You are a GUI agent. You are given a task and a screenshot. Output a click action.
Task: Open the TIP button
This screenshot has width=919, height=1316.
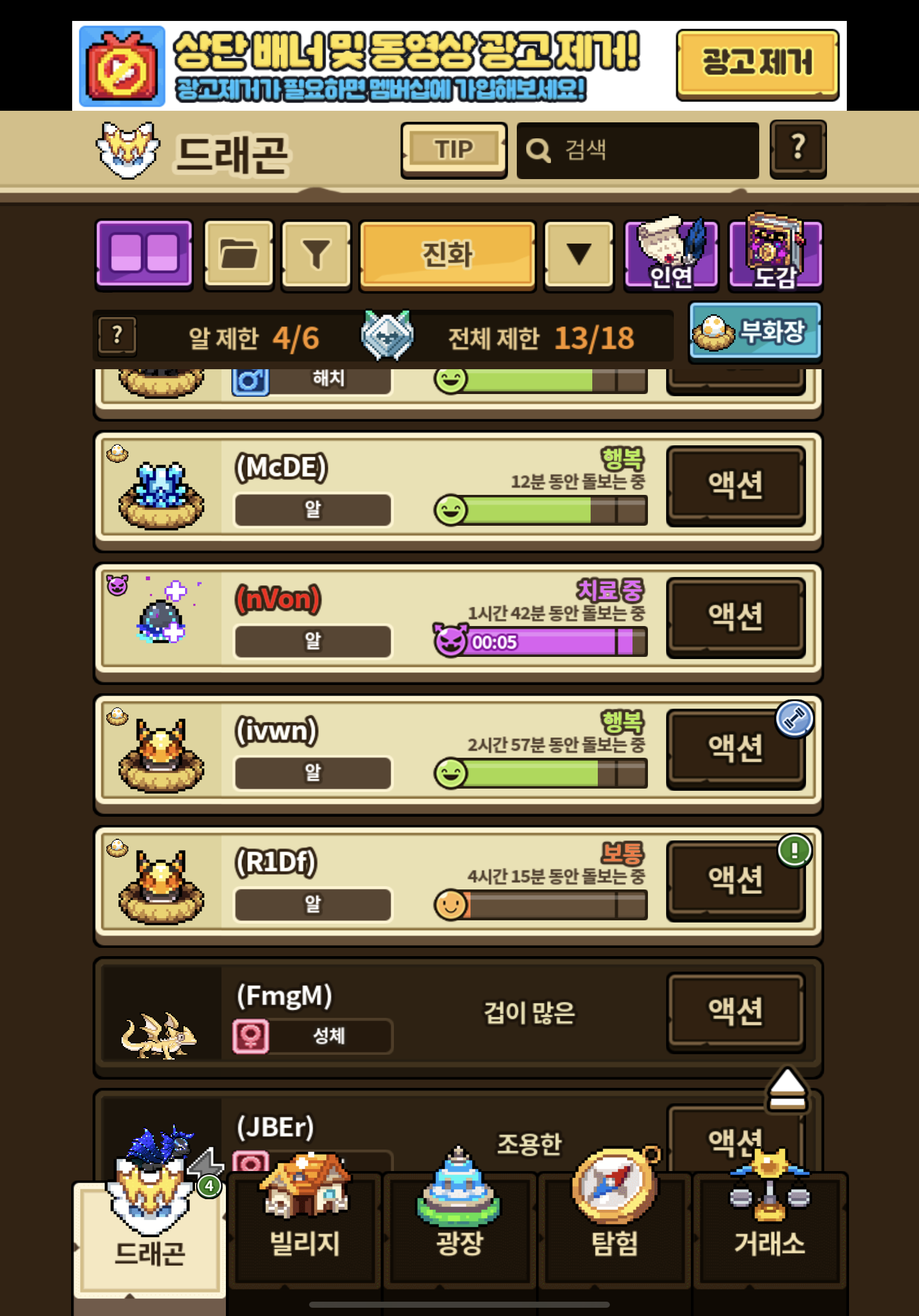(454, 150)
